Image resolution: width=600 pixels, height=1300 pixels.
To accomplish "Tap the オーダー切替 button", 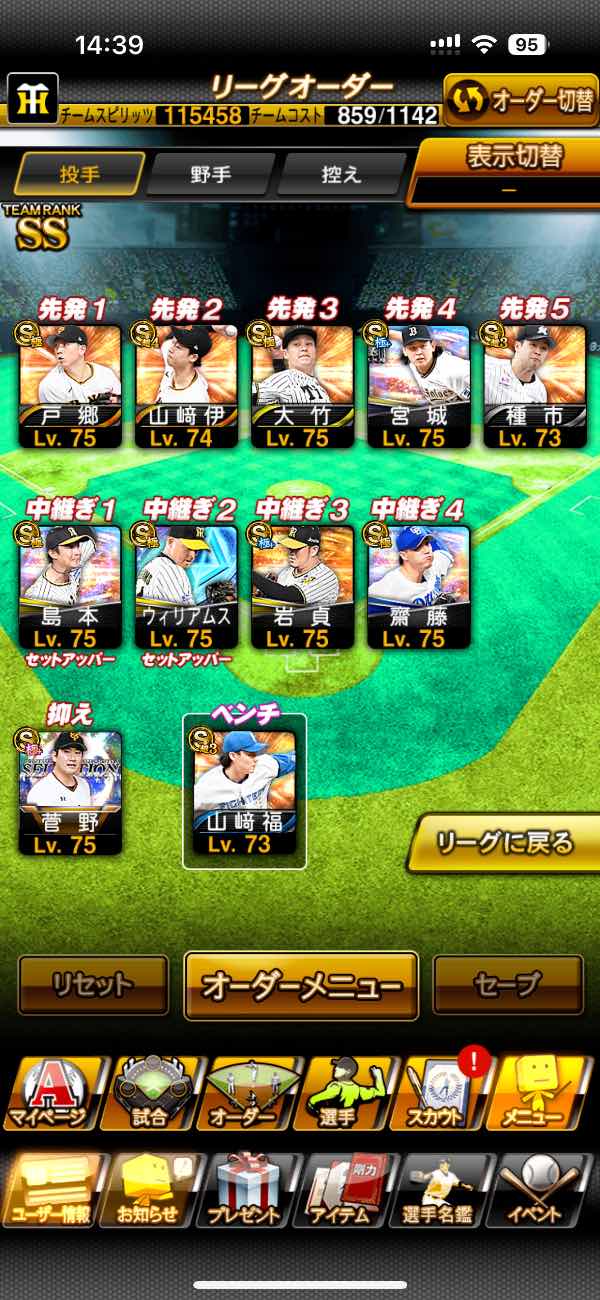I will [x=520, y=101].
